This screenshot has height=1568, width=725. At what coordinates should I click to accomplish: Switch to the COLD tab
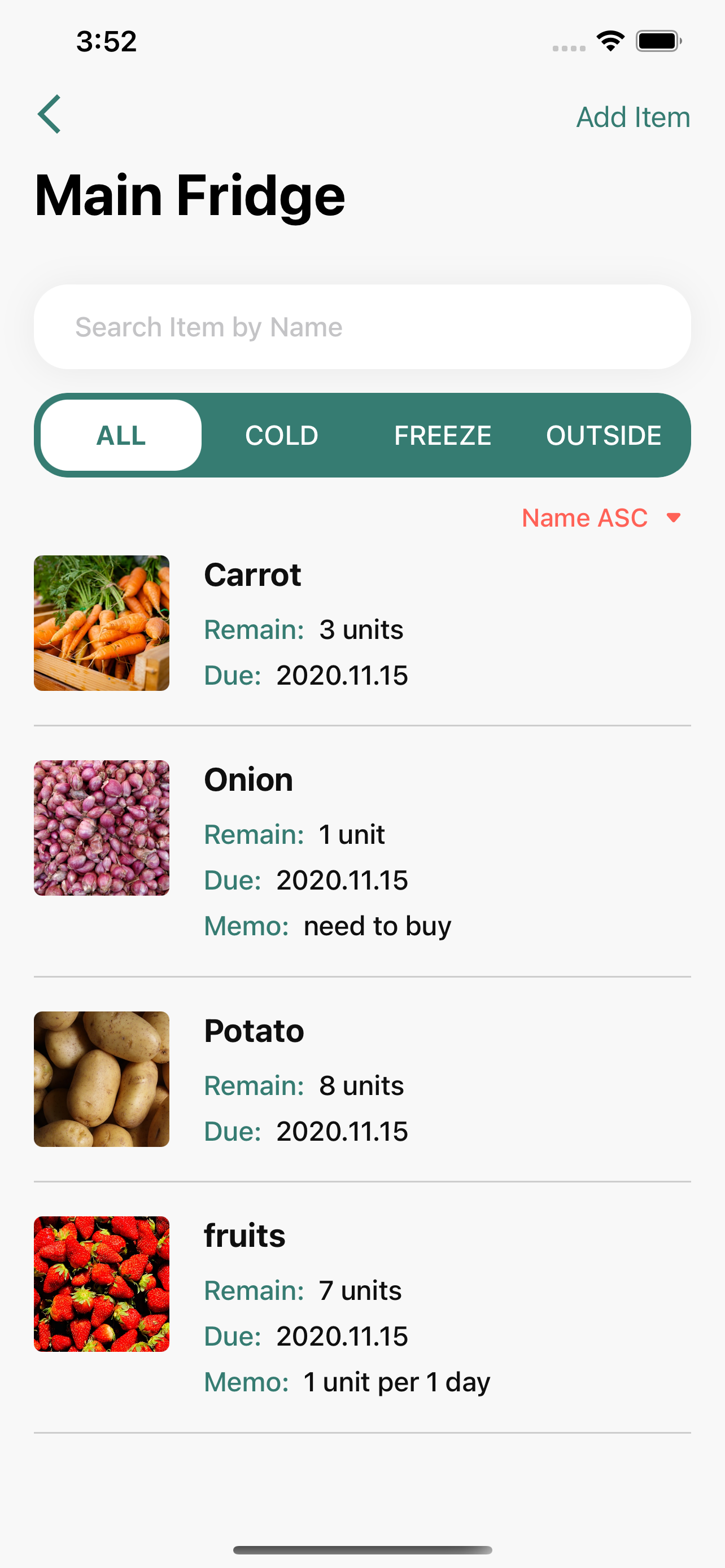[281, 435]
